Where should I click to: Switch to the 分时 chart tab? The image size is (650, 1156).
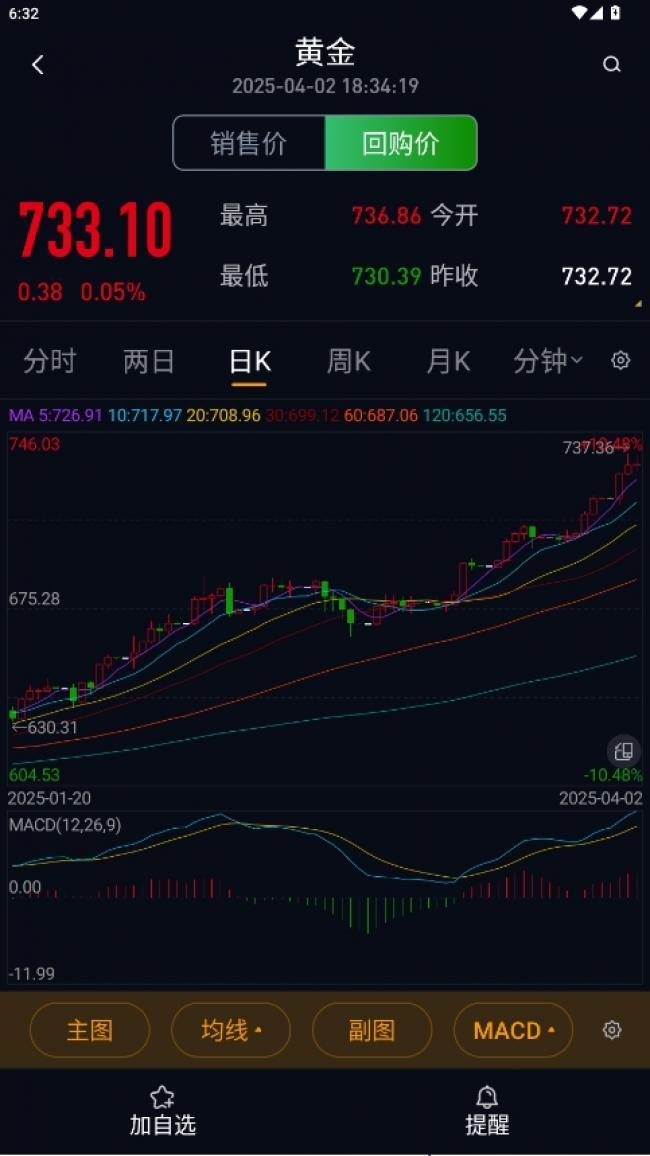pos(49,362)
